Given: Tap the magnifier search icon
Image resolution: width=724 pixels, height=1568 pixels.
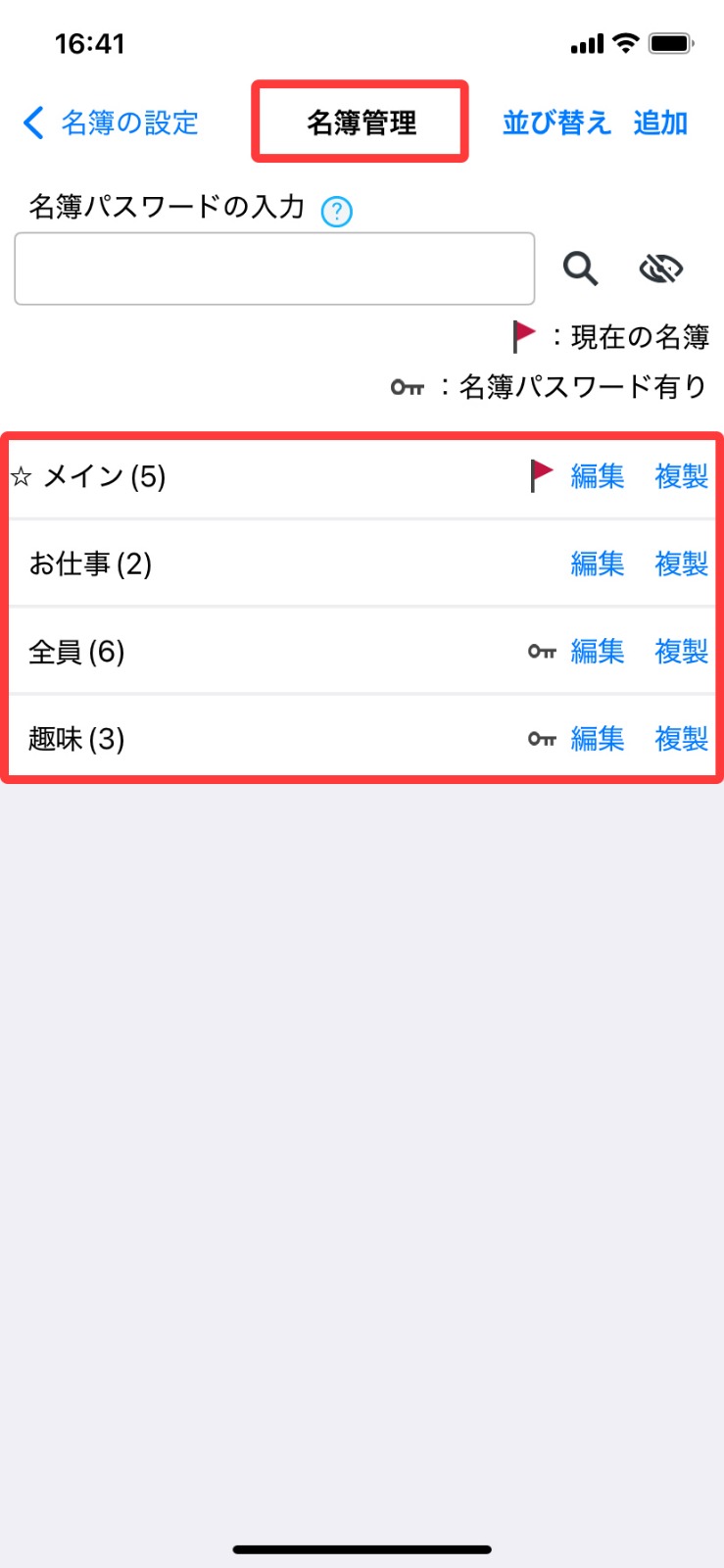Looking at the screenshot, I should (x=580, y=269).
